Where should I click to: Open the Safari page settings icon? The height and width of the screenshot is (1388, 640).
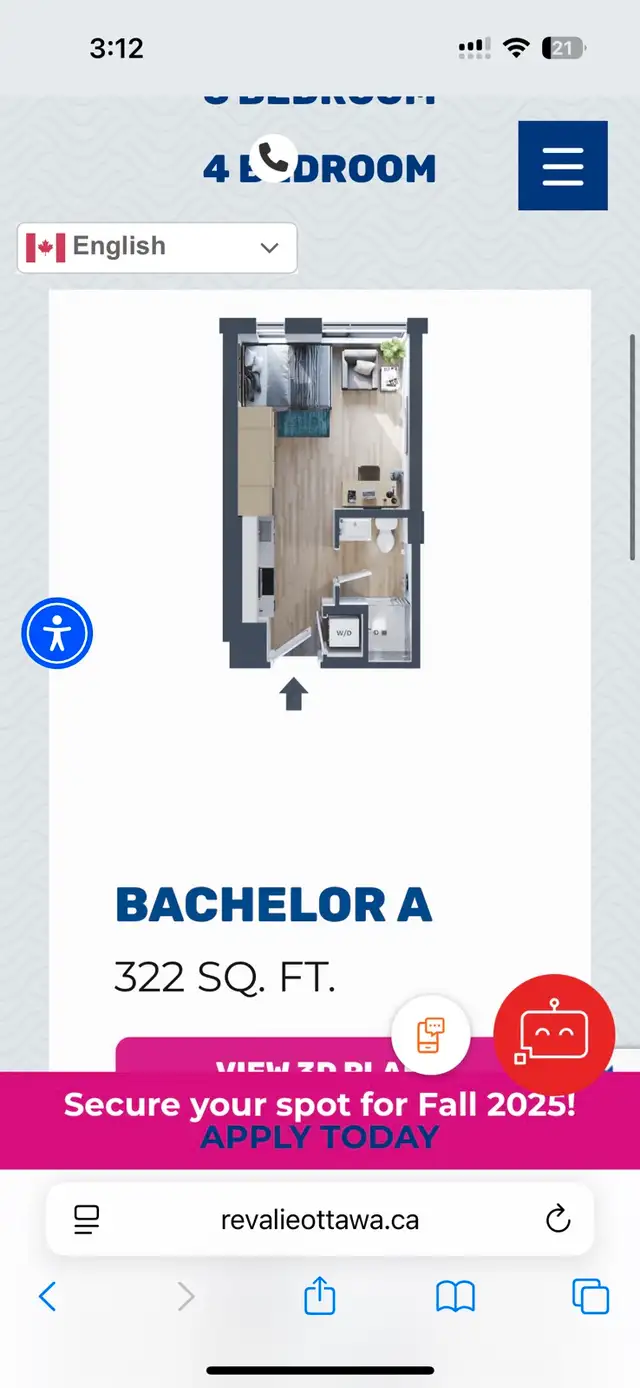[87, 1219]
